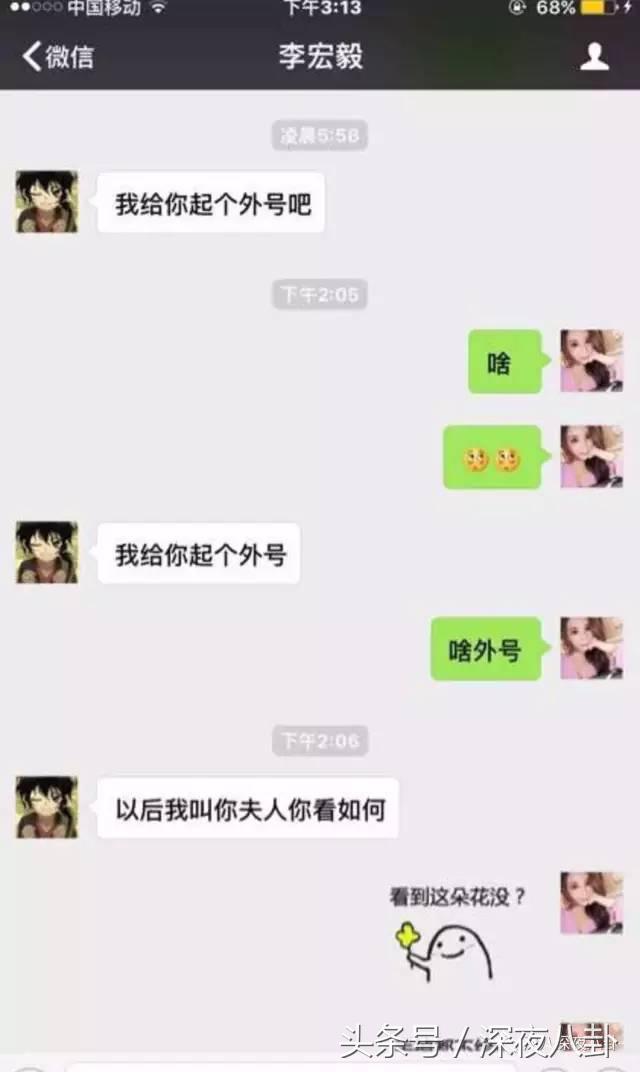Image resolution: width=640 pixels, height=1072 pixels.
Task: Tap the avatar beside 以后我叫你夫人你看如何
Action: [x=47, y=807]
